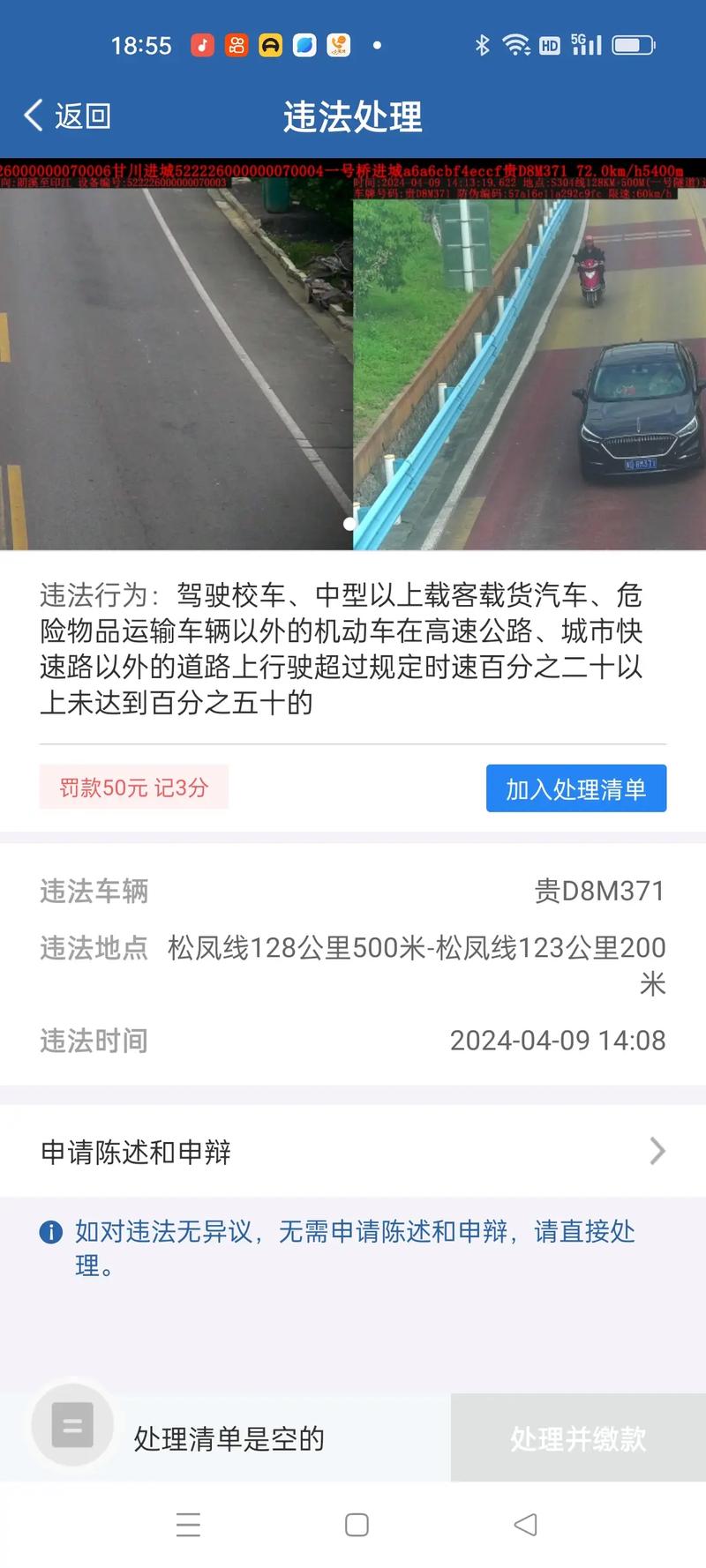Tap the carousel pagination dot on the photo
706x1568 pixels.
349,524
